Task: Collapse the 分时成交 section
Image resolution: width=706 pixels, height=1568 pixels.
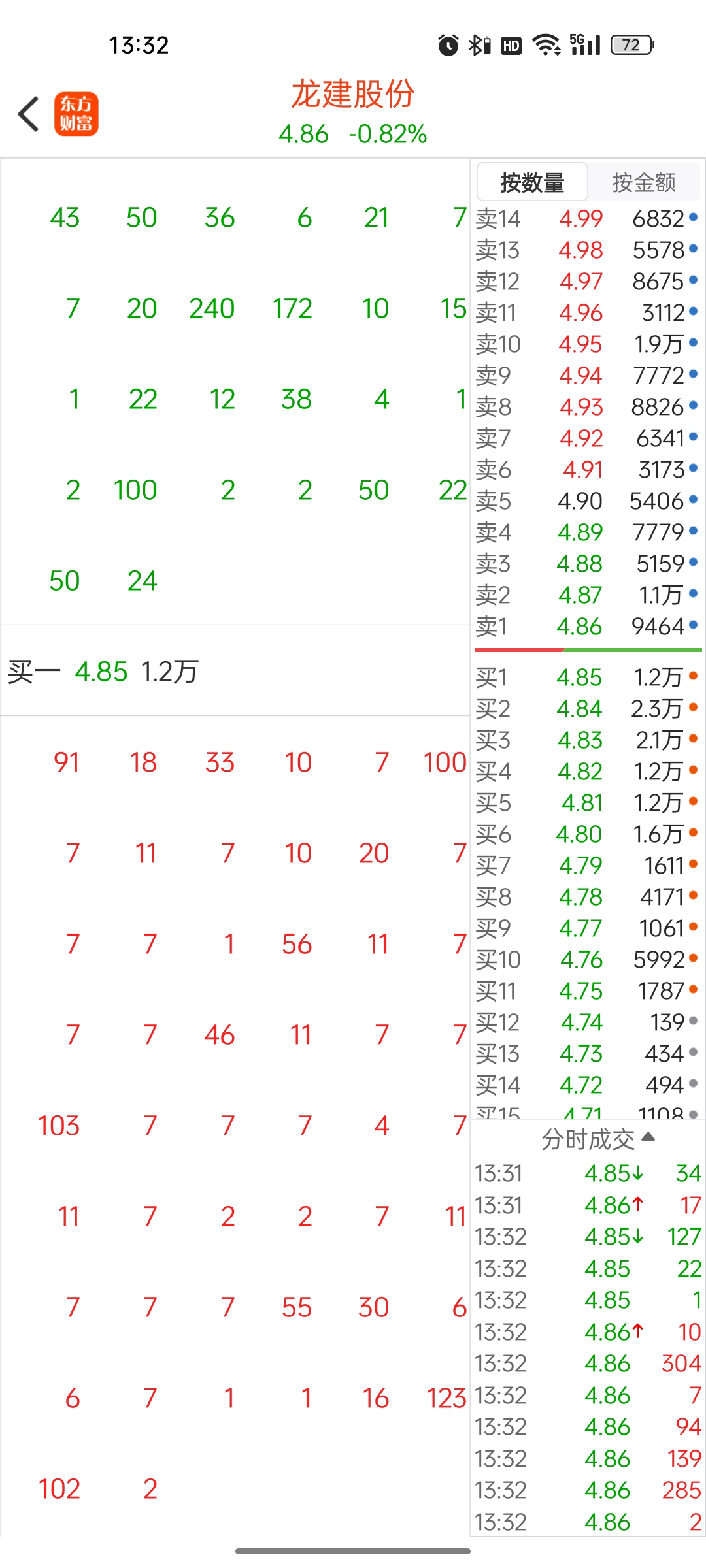Action: 598,1139
